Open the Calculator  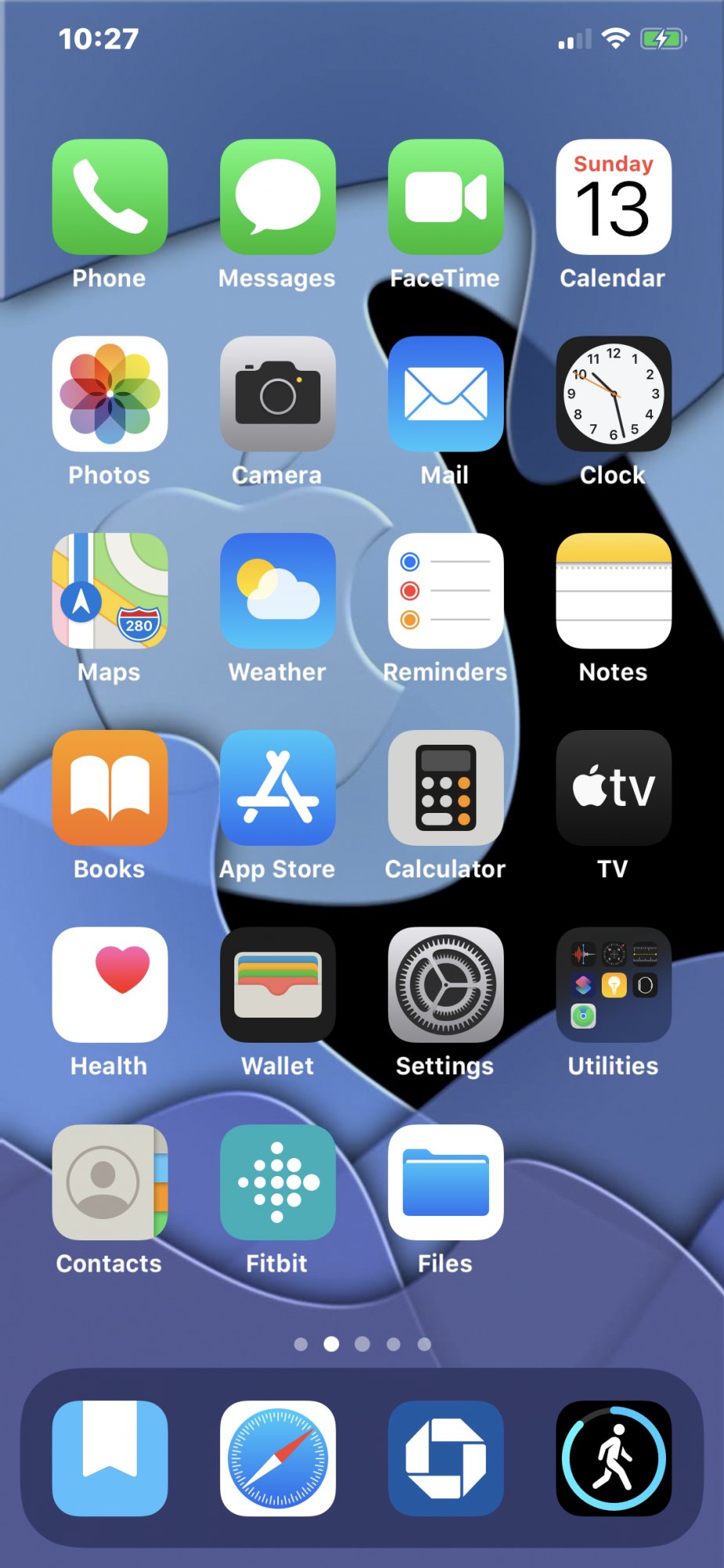445,787
